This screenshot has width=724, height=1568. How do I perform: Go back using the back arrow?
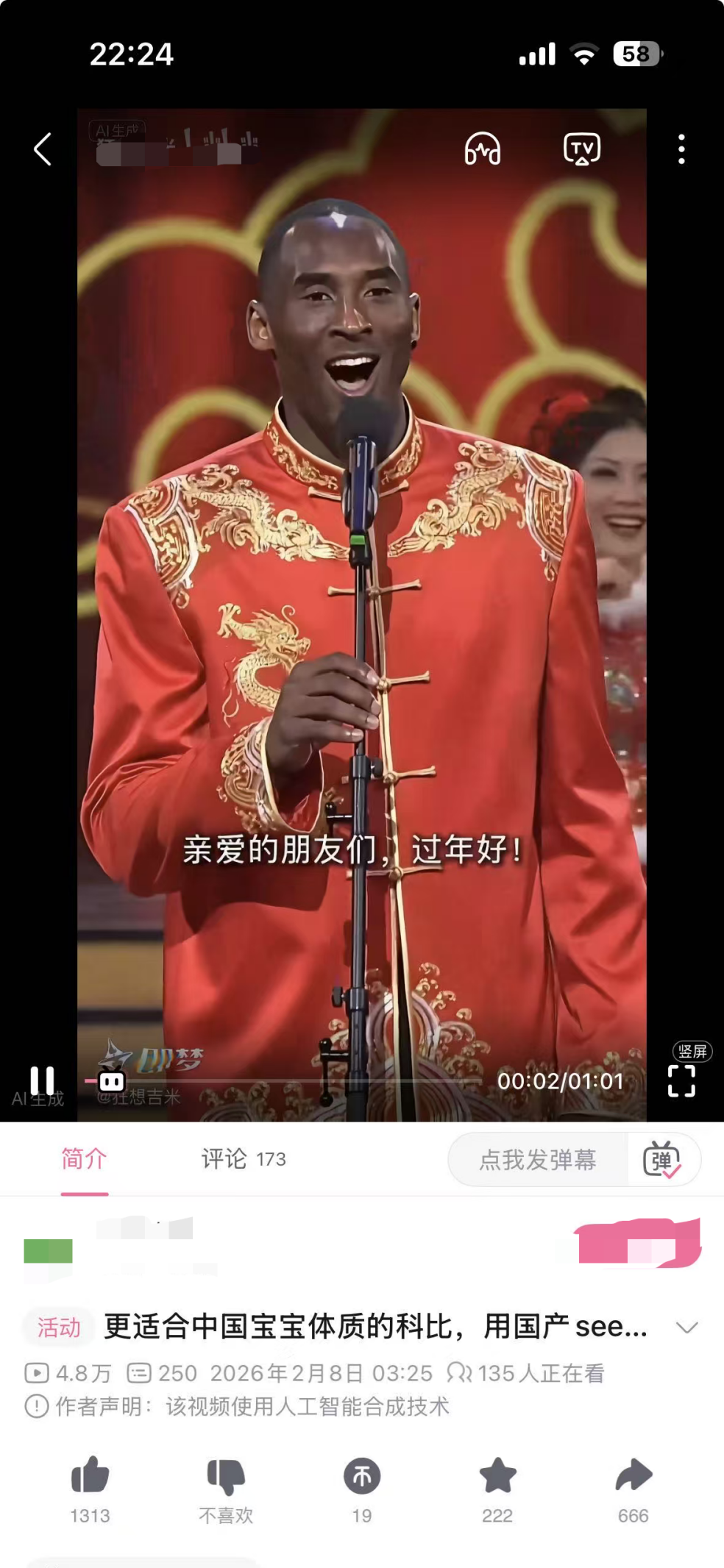point(43,149)
